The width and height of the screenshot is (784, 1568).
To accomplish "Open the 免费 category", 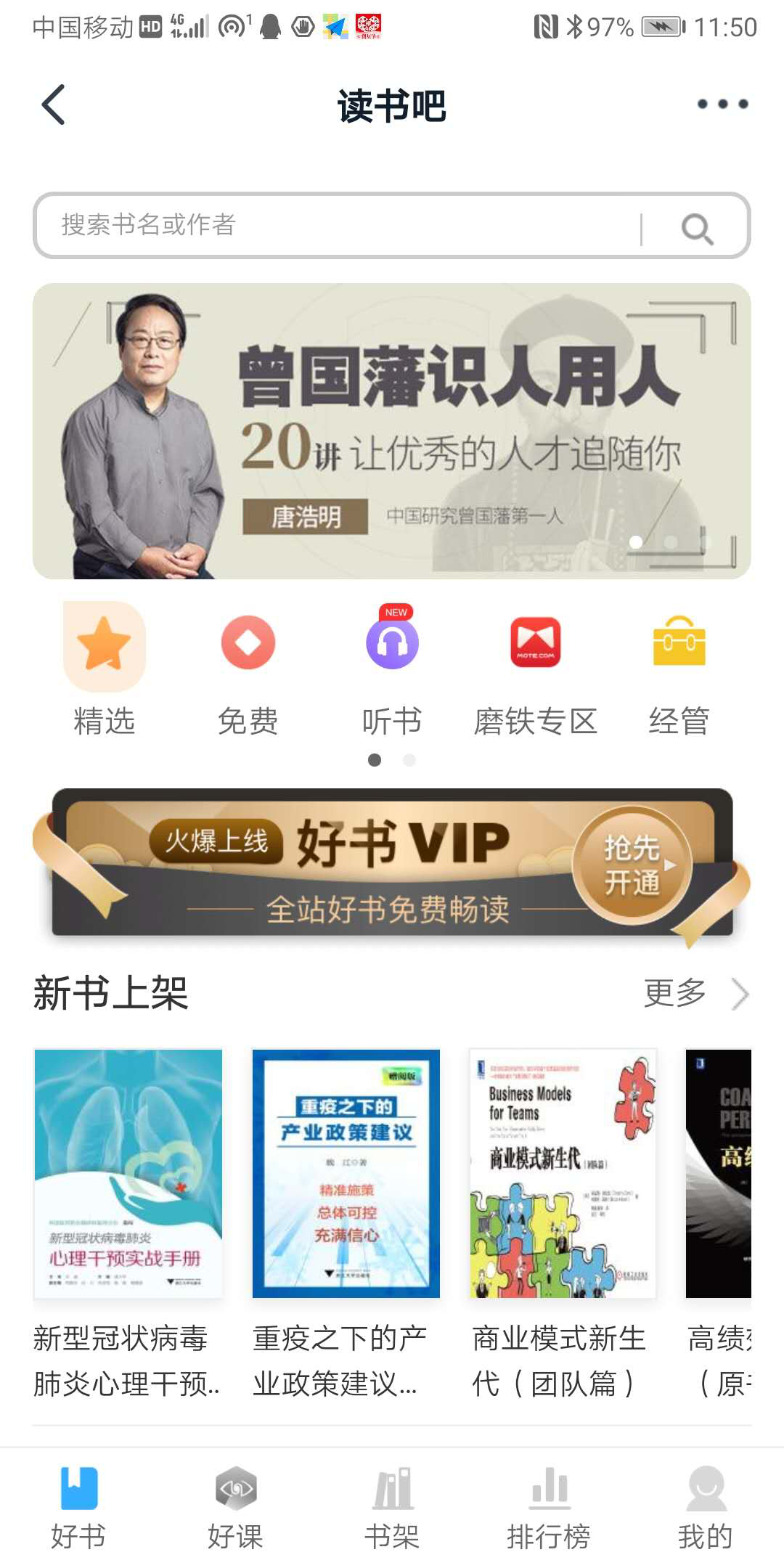I will point(248,669).
